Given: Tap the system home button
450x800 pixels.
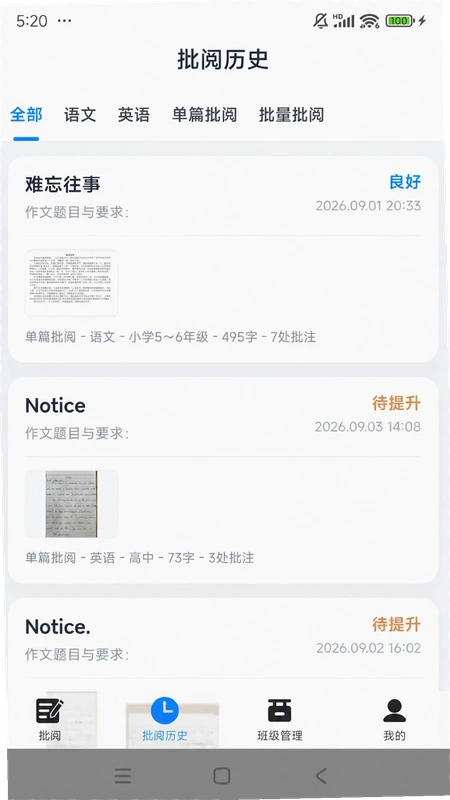Looking at the screenshot, I should point(221,776).
